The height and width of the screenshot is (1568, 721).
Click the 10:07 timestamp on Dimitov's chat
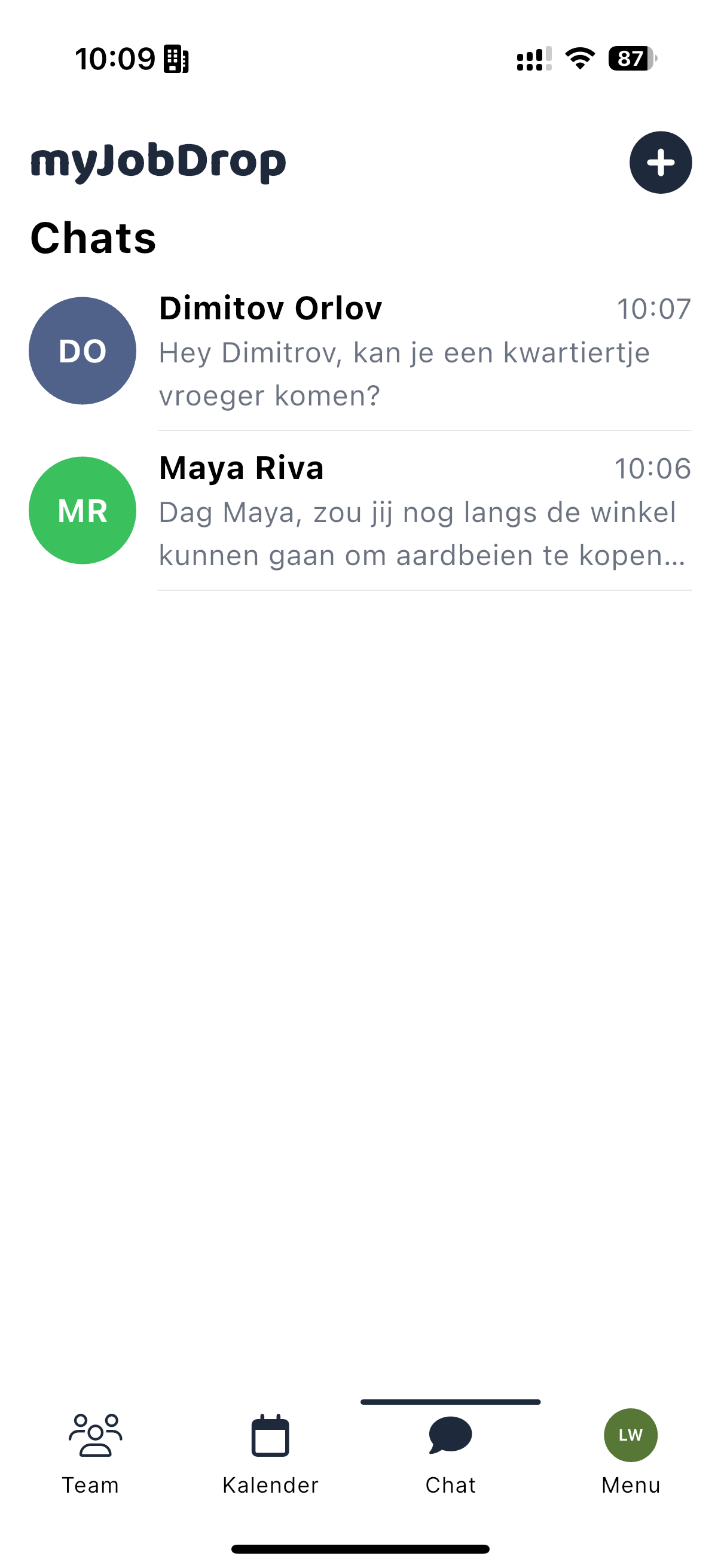tap(654, 308)
